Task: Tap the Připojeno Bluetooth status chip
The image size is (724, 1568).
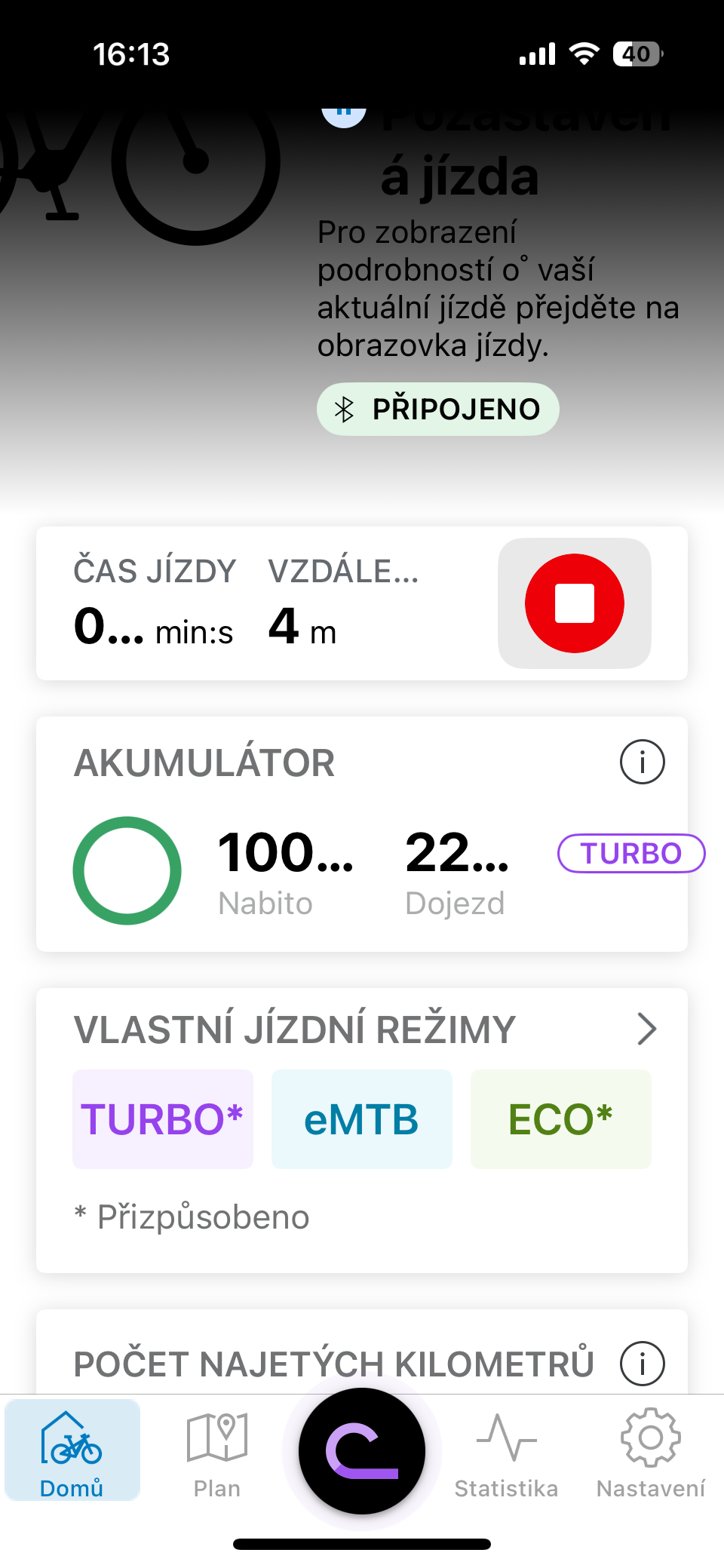Action: pyautogui.click(x=437, y=410)
